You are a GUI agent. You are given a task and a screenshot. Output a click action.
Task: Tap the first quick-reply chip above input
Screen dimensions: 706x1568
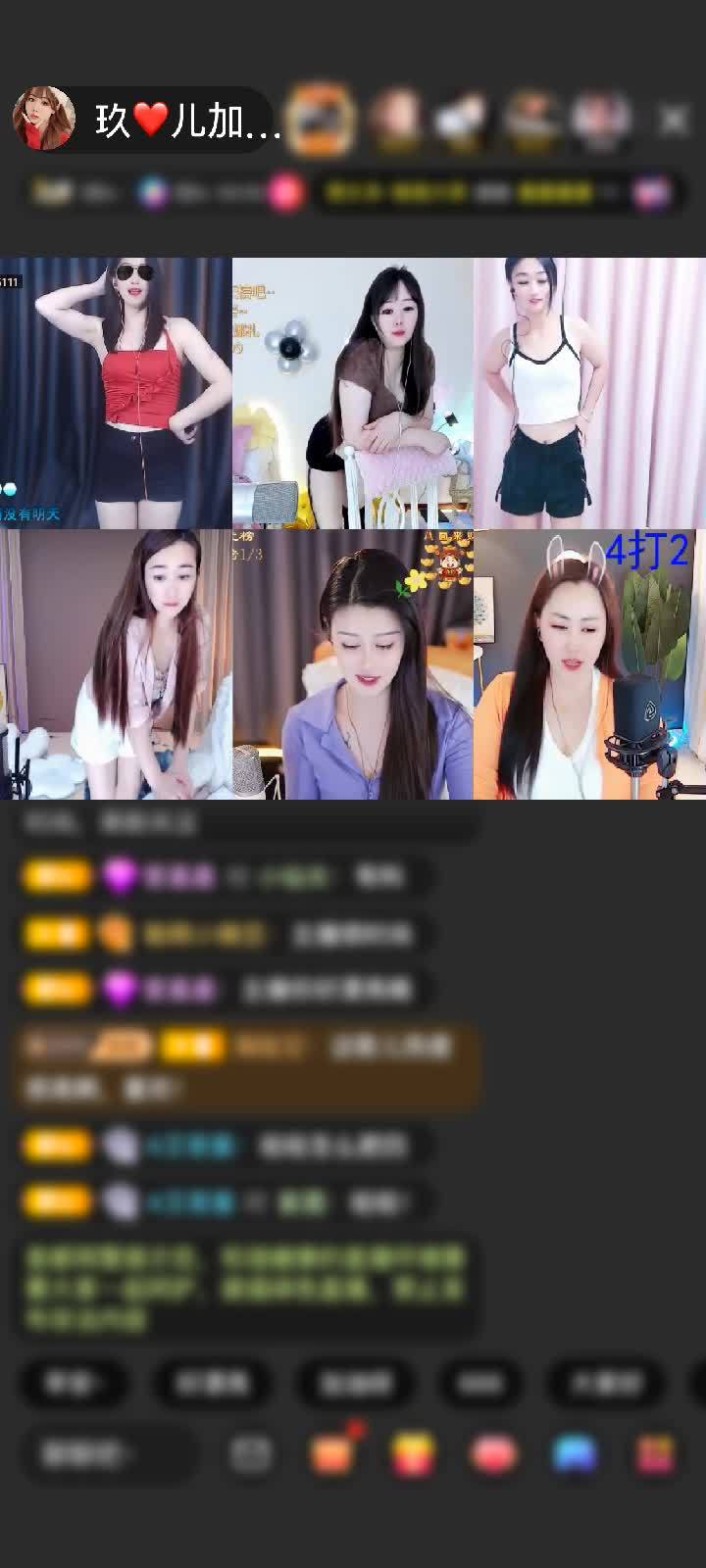74,1383
